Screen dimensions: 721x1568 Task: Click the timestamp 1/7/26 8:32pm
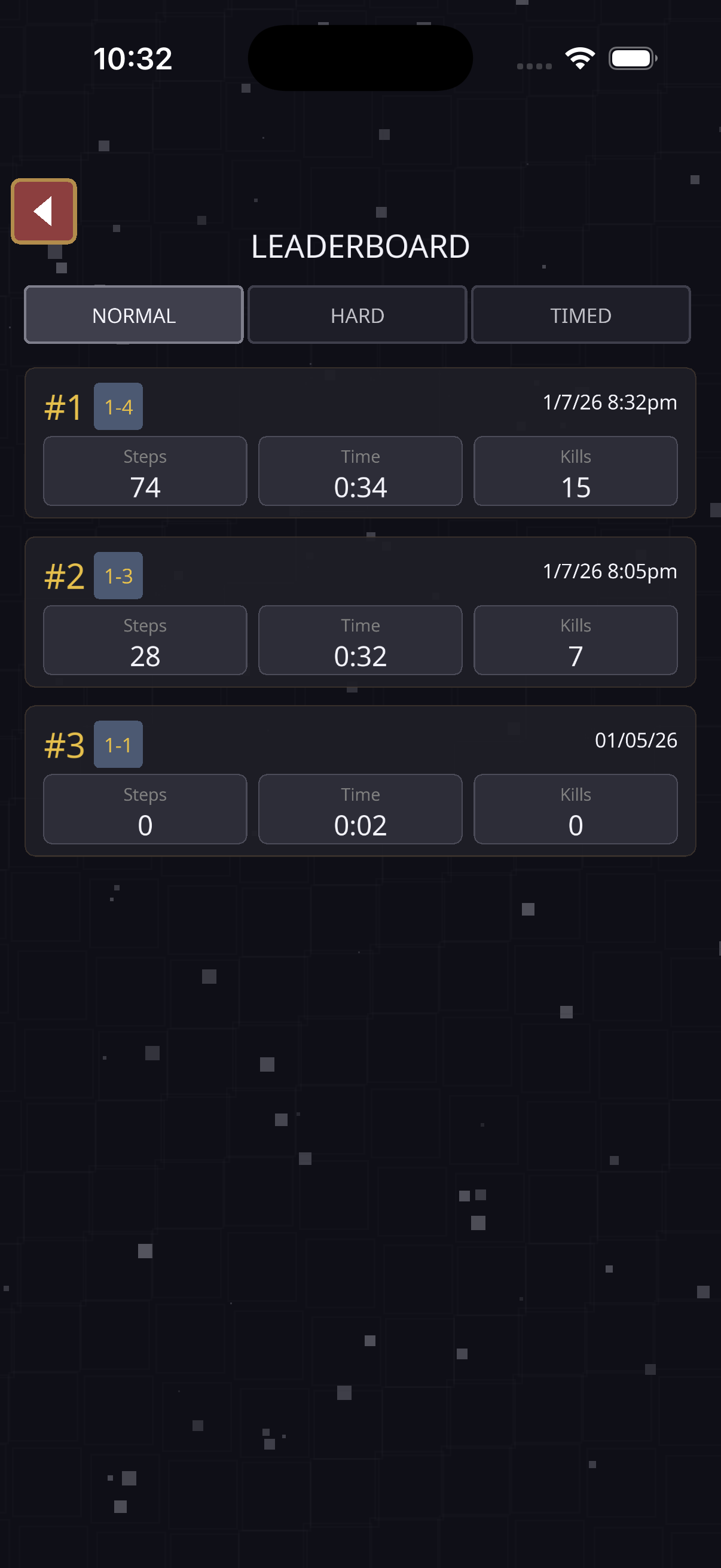[609, 402]
